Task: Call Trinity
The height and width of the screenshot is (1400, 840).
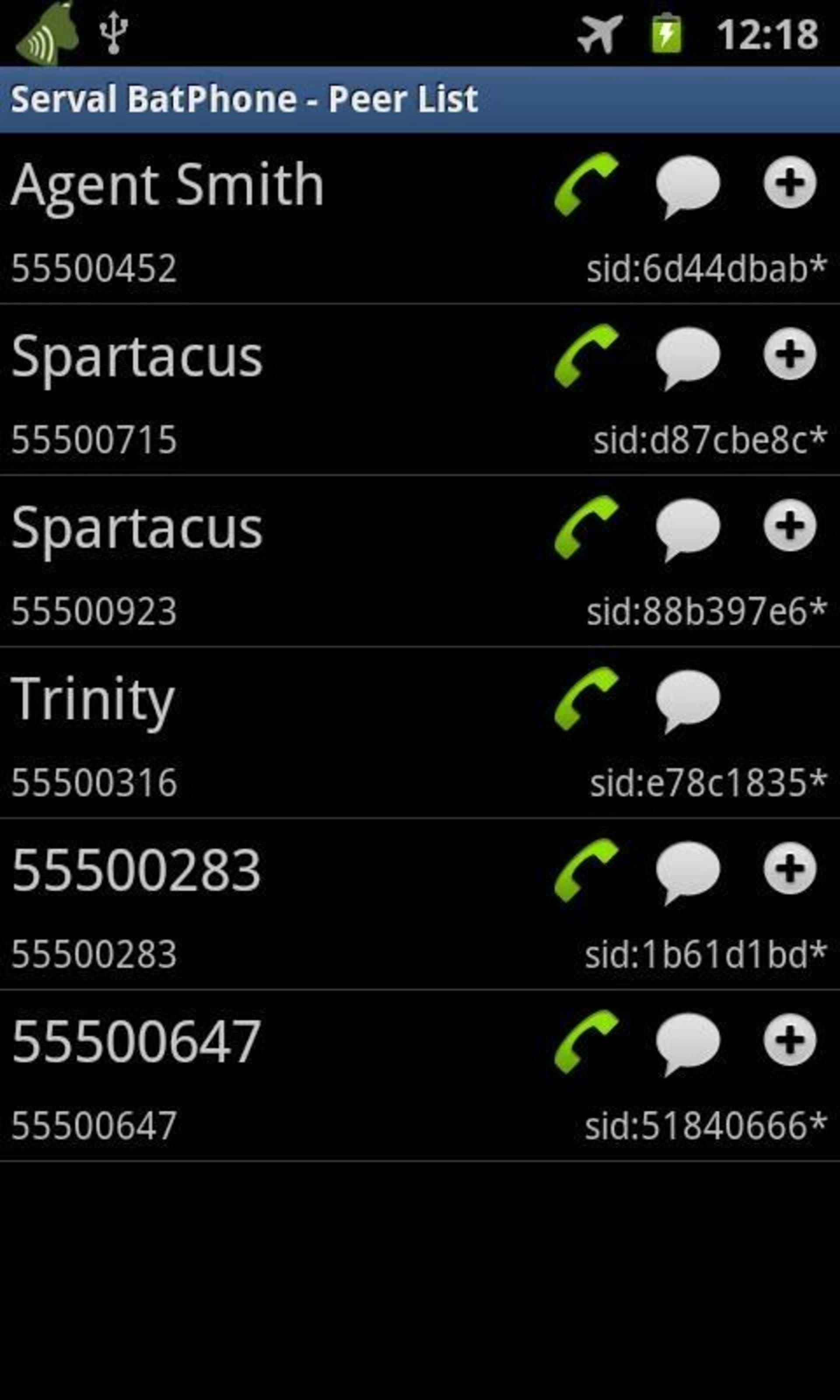Action: coord(586,699)
